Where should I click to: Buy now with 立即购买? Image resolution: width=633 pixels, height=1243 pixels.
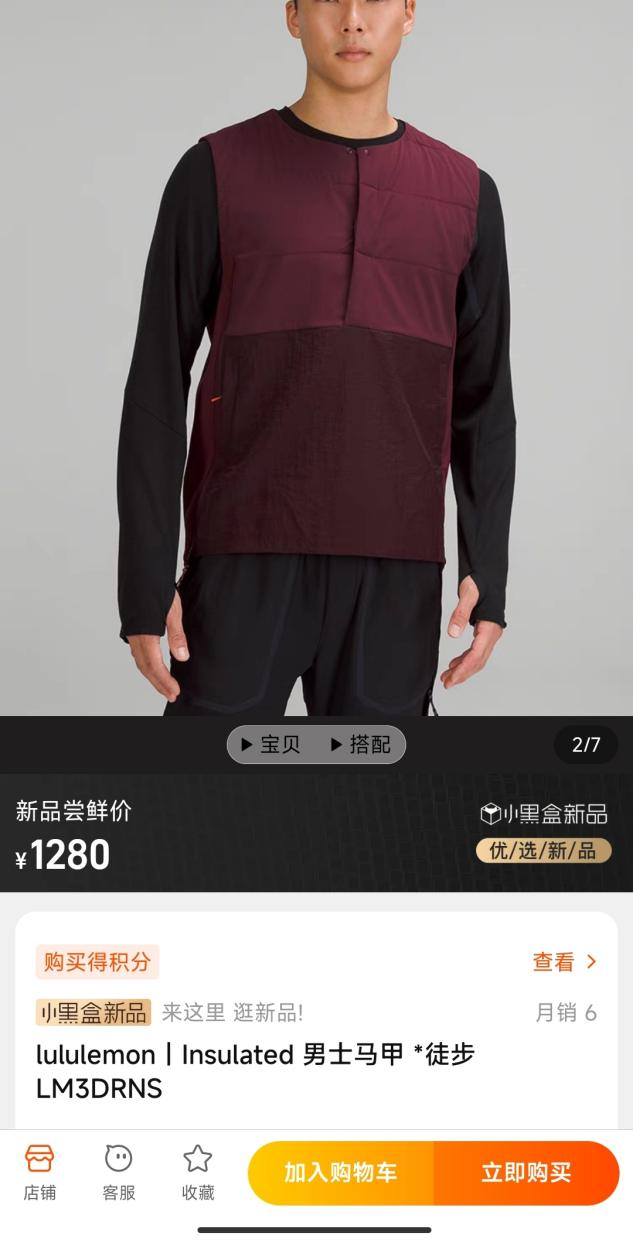click(x=527, y=1173)
